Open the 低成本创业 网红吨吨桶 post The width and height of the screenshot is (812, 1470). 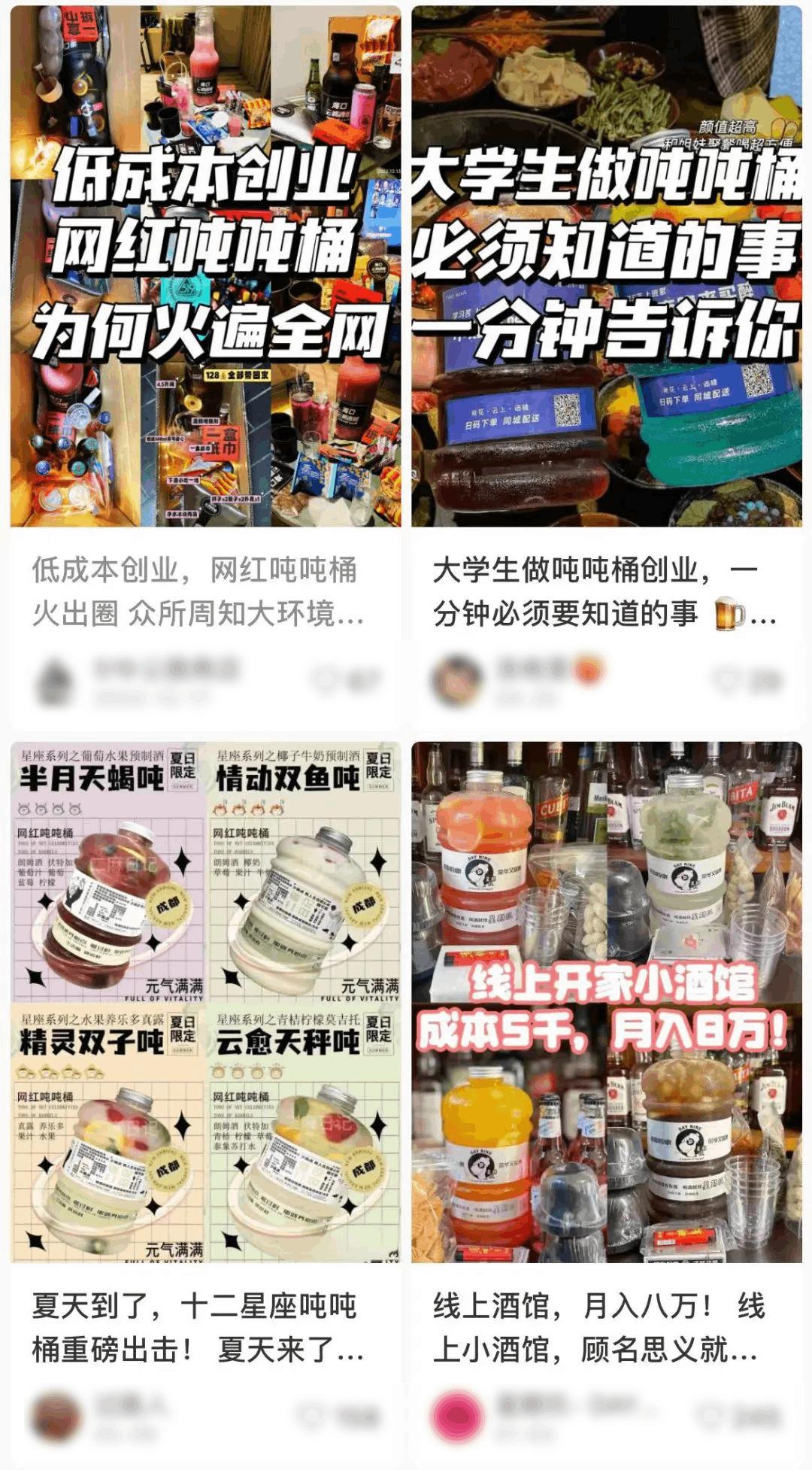tap(205, 267)
